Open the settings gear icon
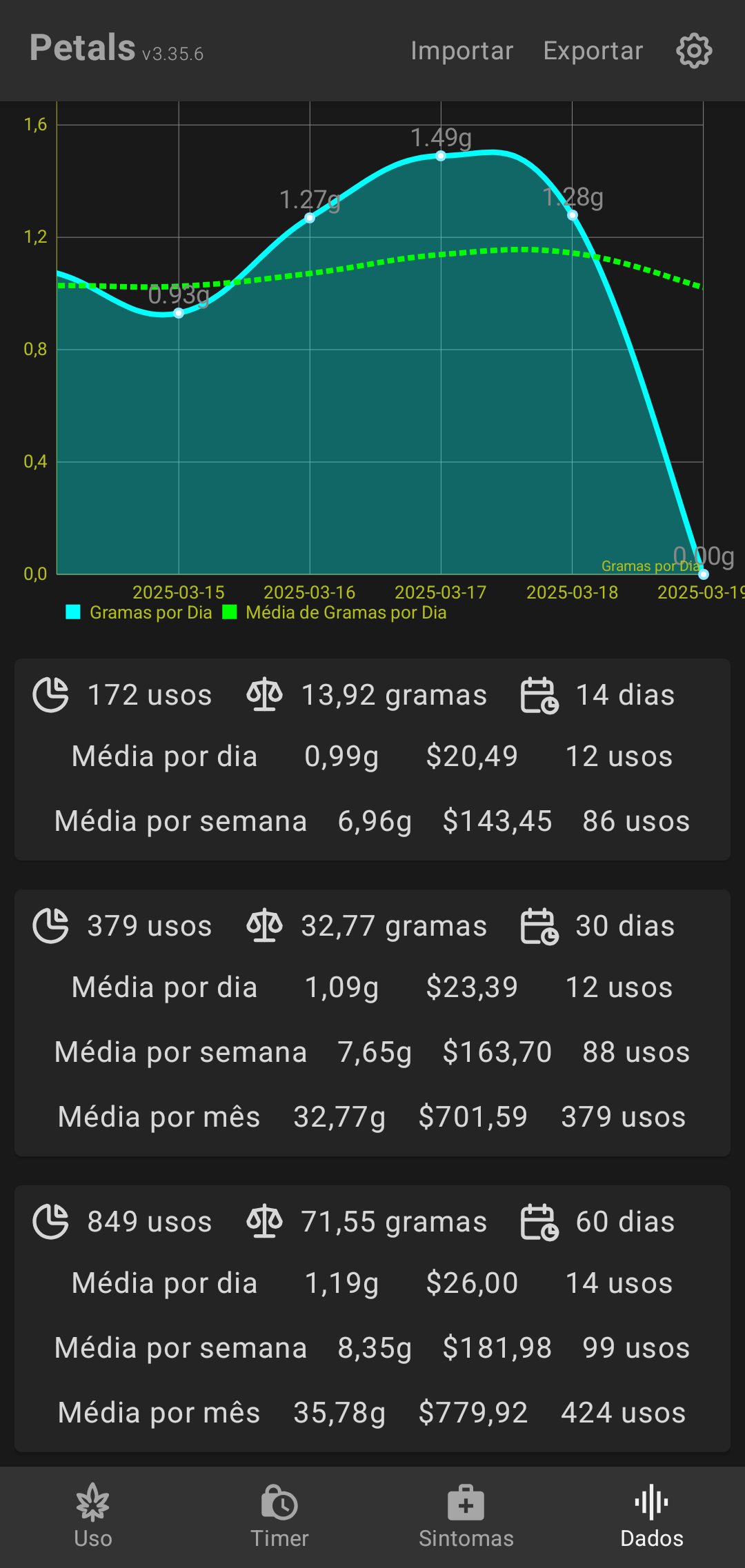Image resolution: width=745 pixels, height=1568 pixels. (694, 51)
